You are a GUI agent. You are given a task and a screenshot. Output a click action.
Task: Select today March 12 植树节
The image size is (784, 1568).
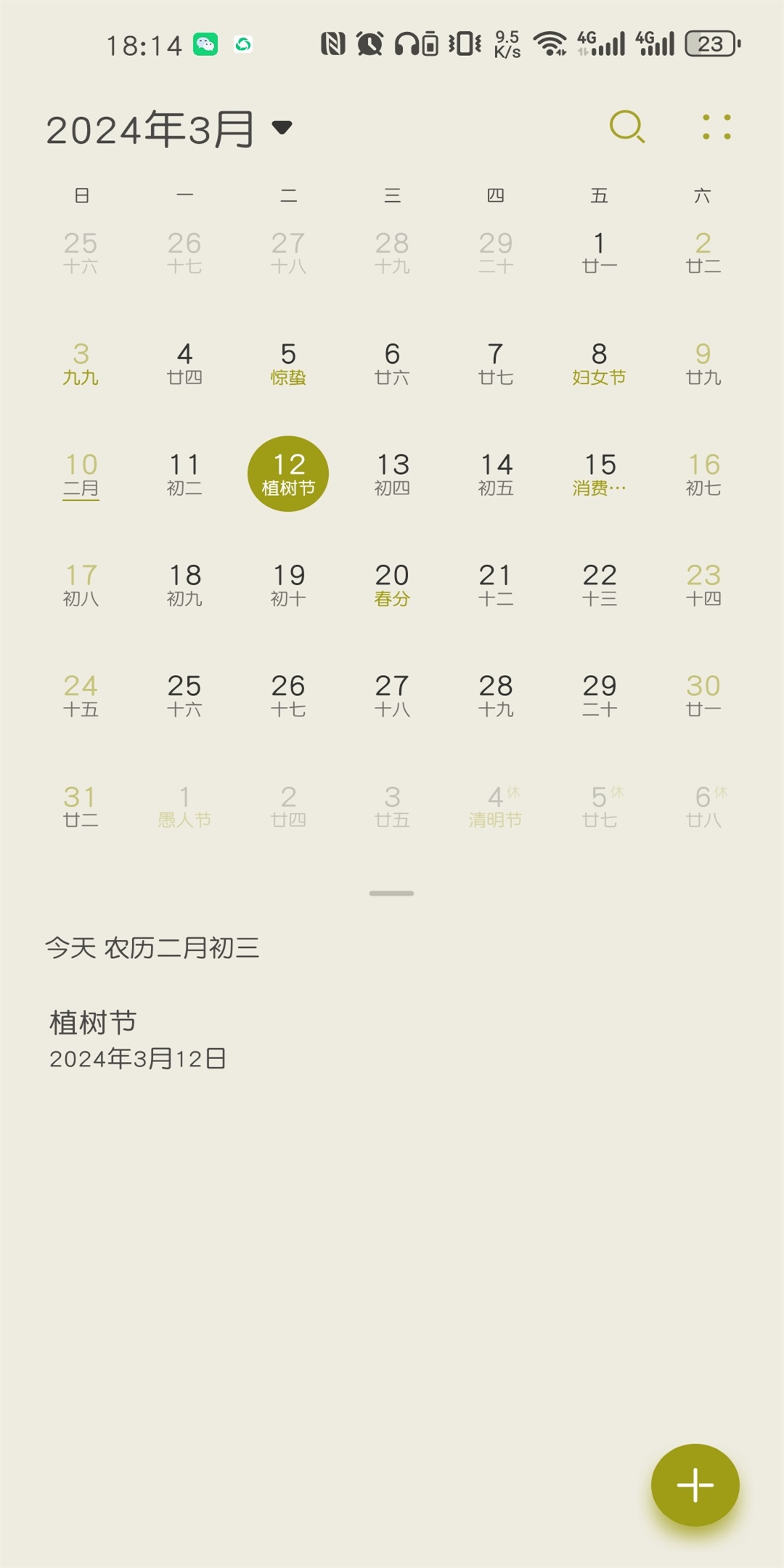(288, 474)
